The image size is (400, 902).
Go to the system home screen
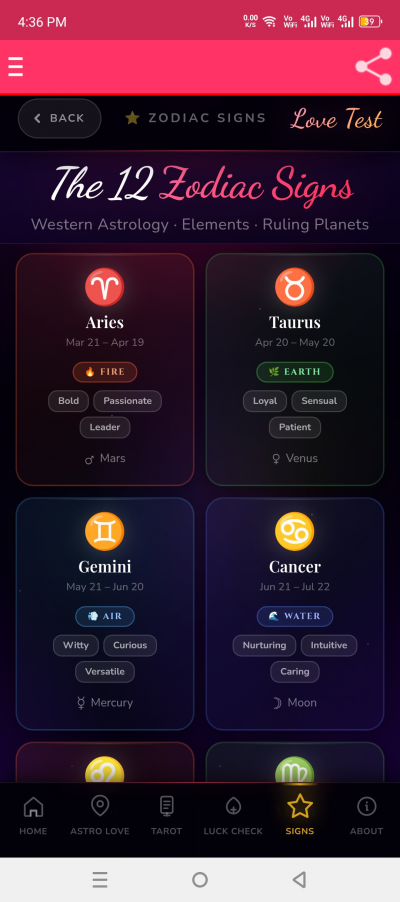[200, 880]
